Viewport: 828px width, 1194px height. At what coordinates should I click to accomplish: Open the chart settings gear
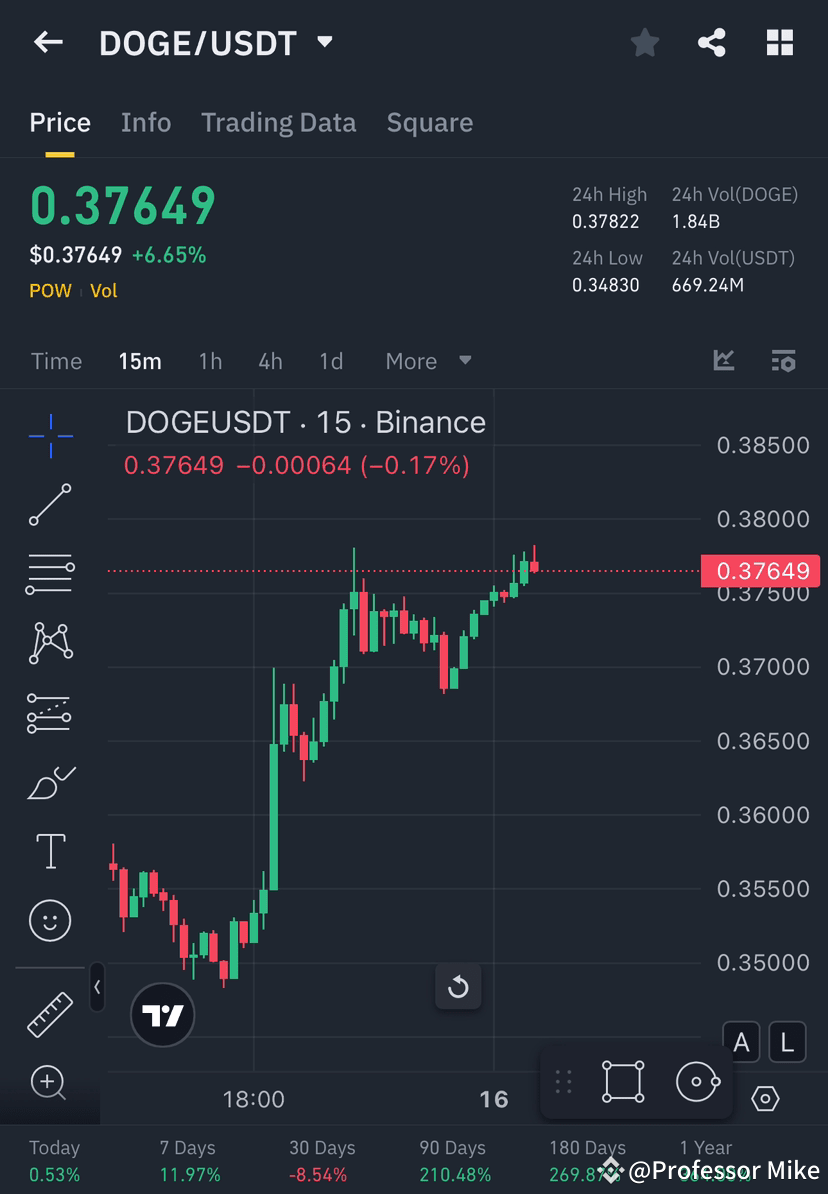[x=765, y=1098]
